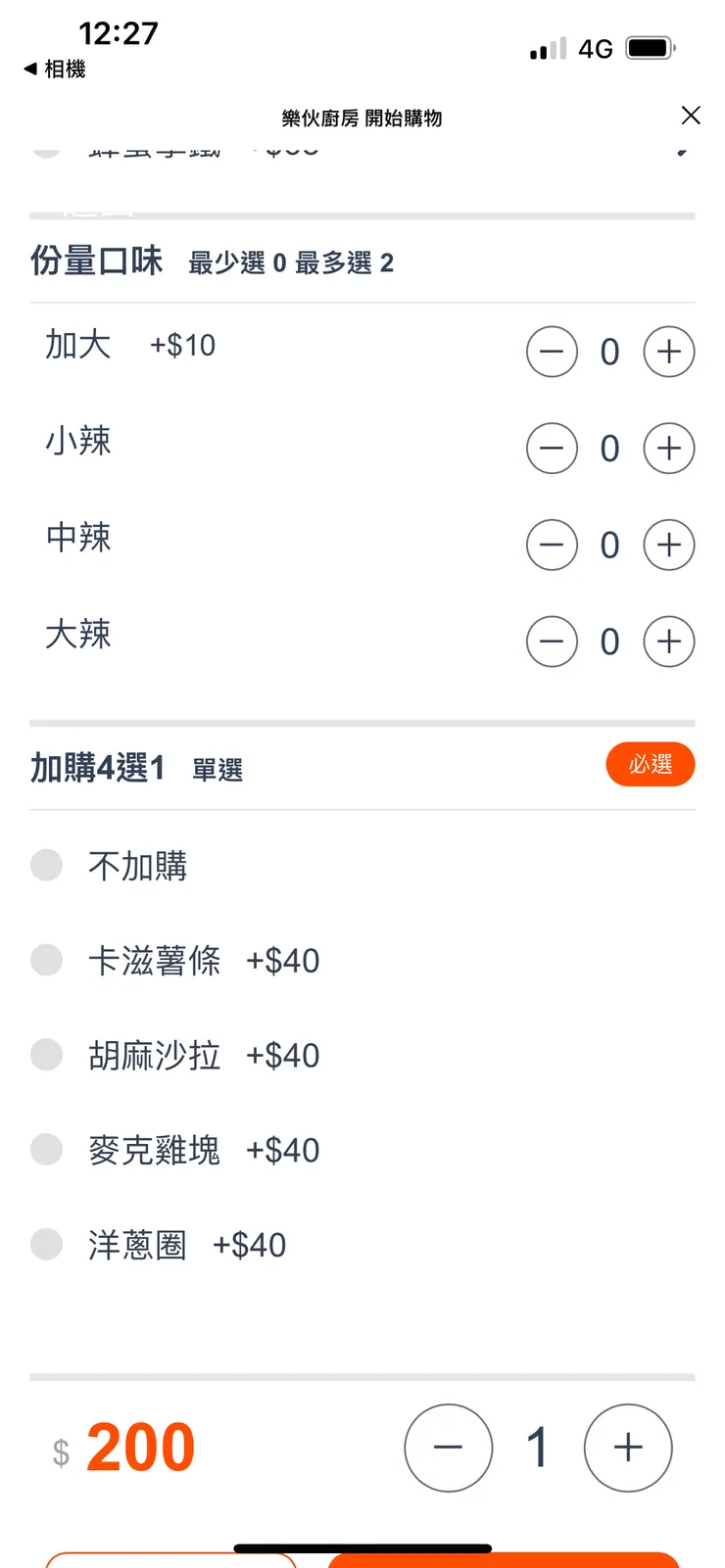Increase quantity of 加大 with plus icon
725x1568 pixels.
669,352
